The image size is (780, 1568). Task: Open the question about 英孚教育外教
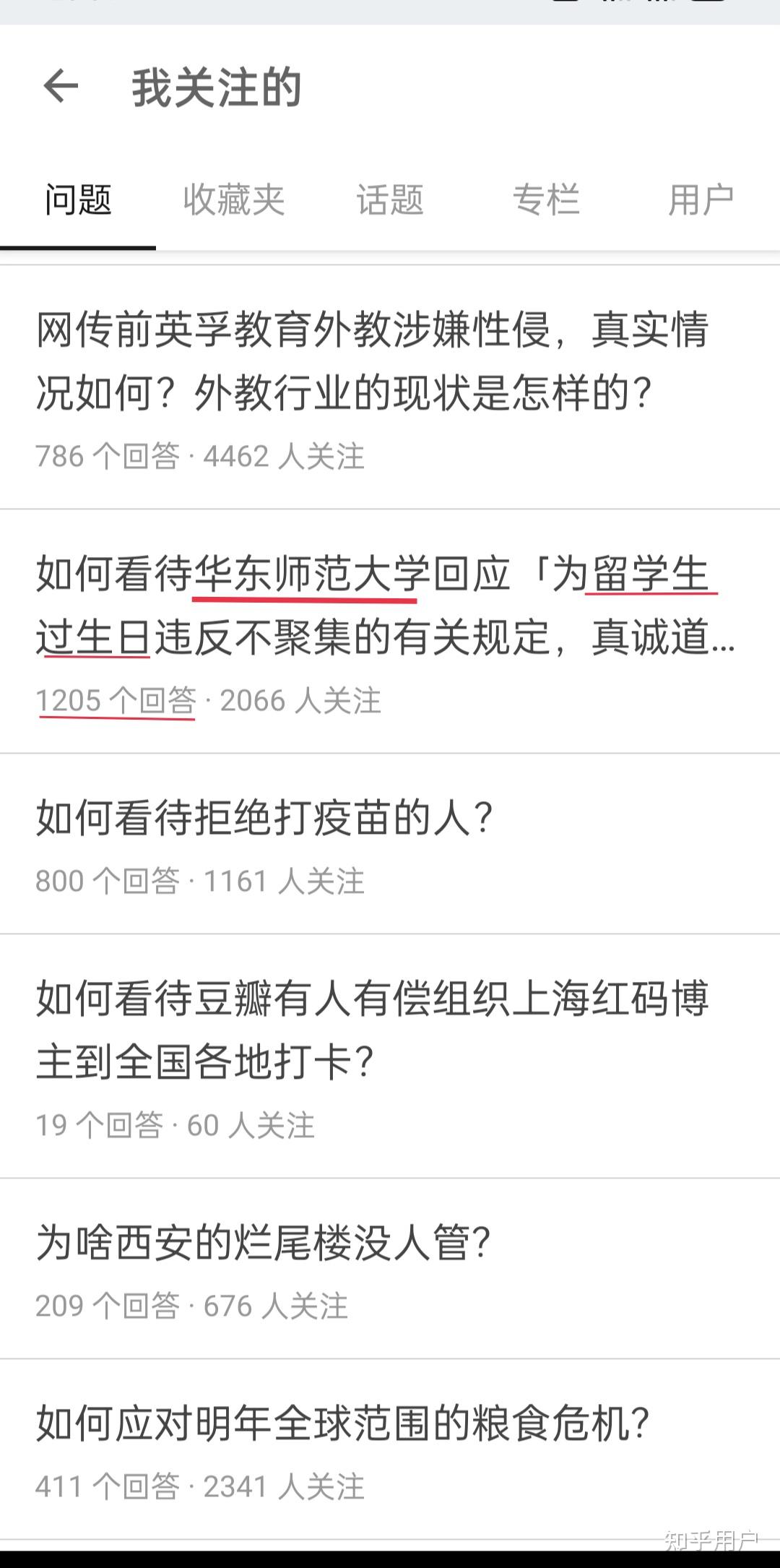click(373, 361)
